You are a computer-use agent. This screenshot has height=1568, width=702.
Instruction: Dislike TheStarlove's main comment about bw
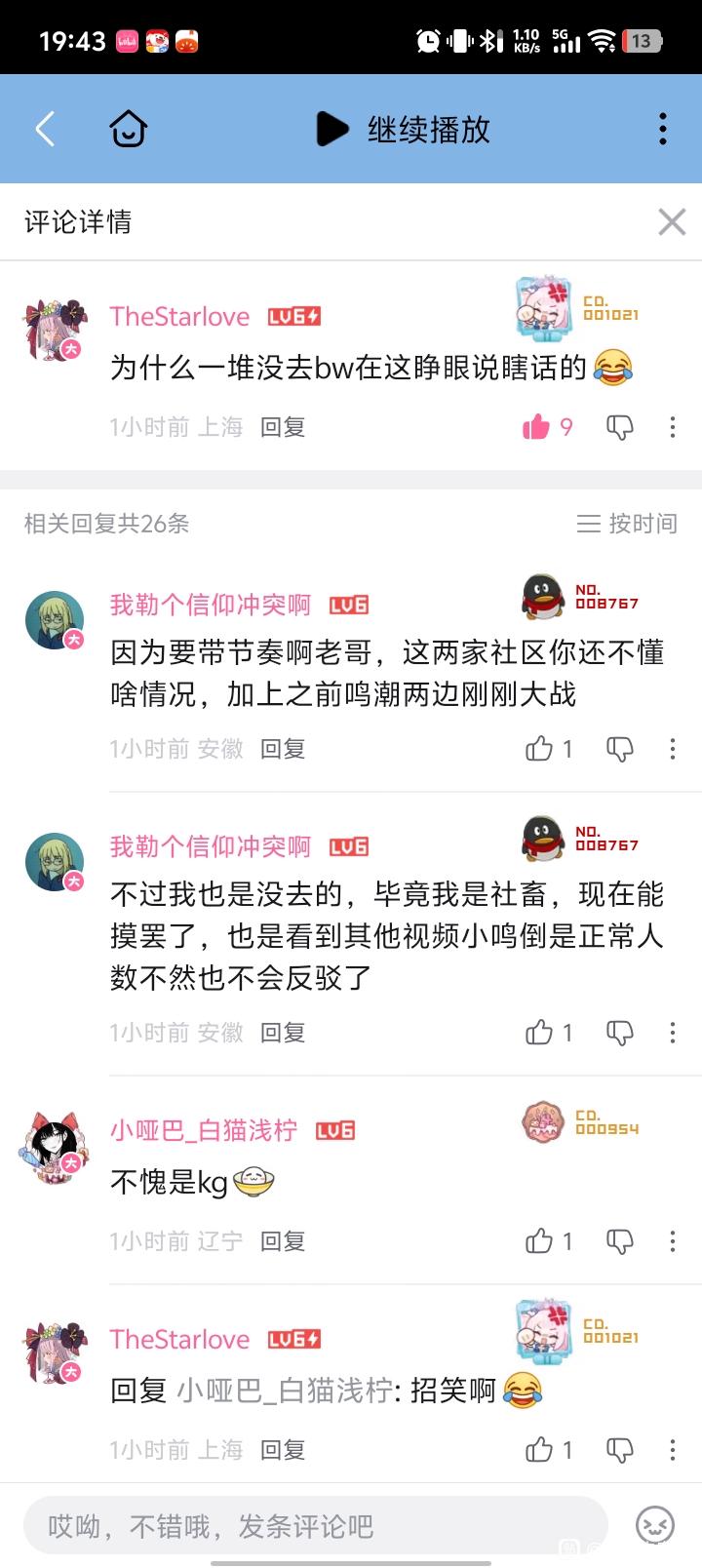620,426
